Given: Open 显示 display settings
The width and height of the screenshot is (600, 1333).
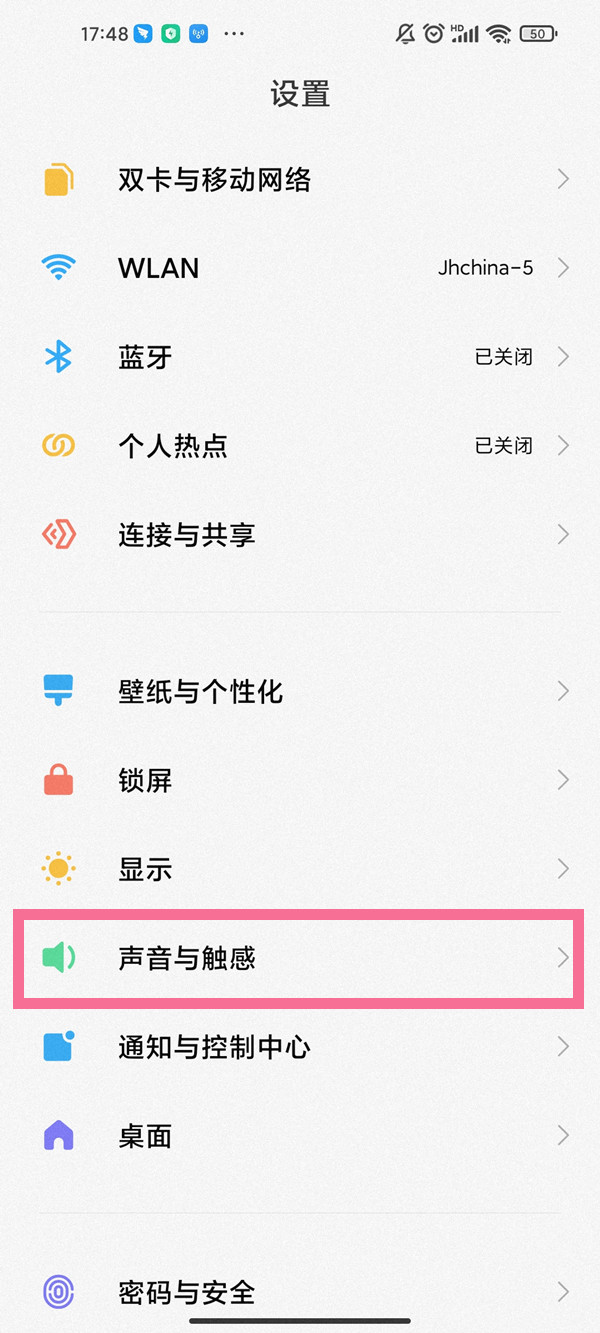Looking at the screenshot, I should [x=300, y=868].
